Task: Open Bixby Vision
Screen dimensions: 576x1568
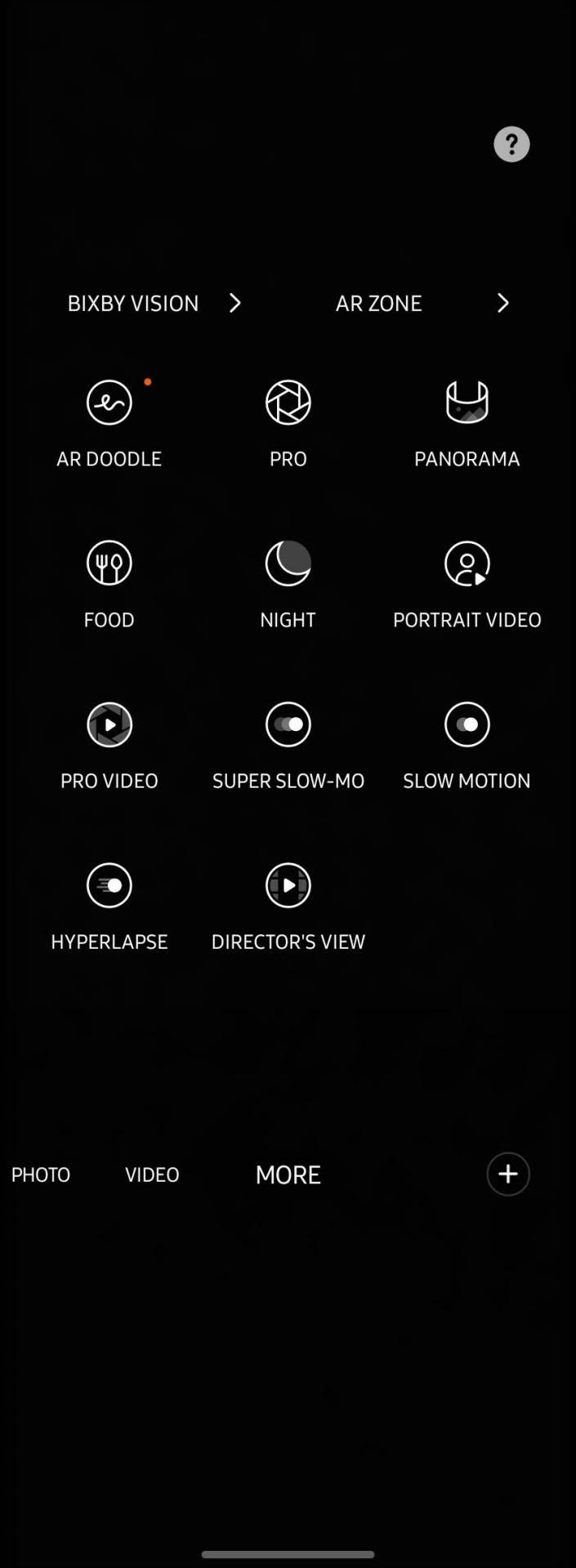Action: tap(154, 303)
